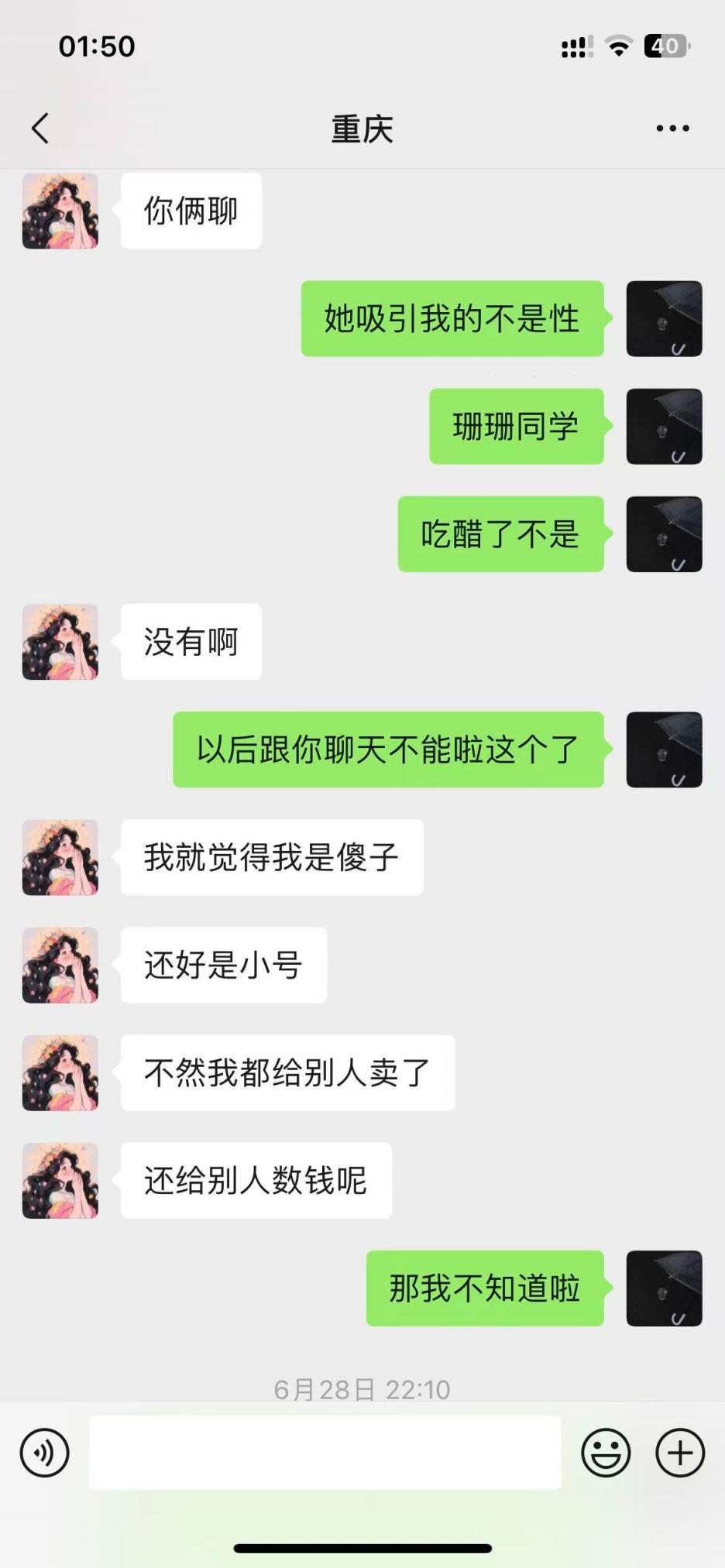
Task: Switch to voice message input
Action: [45, 1453]
